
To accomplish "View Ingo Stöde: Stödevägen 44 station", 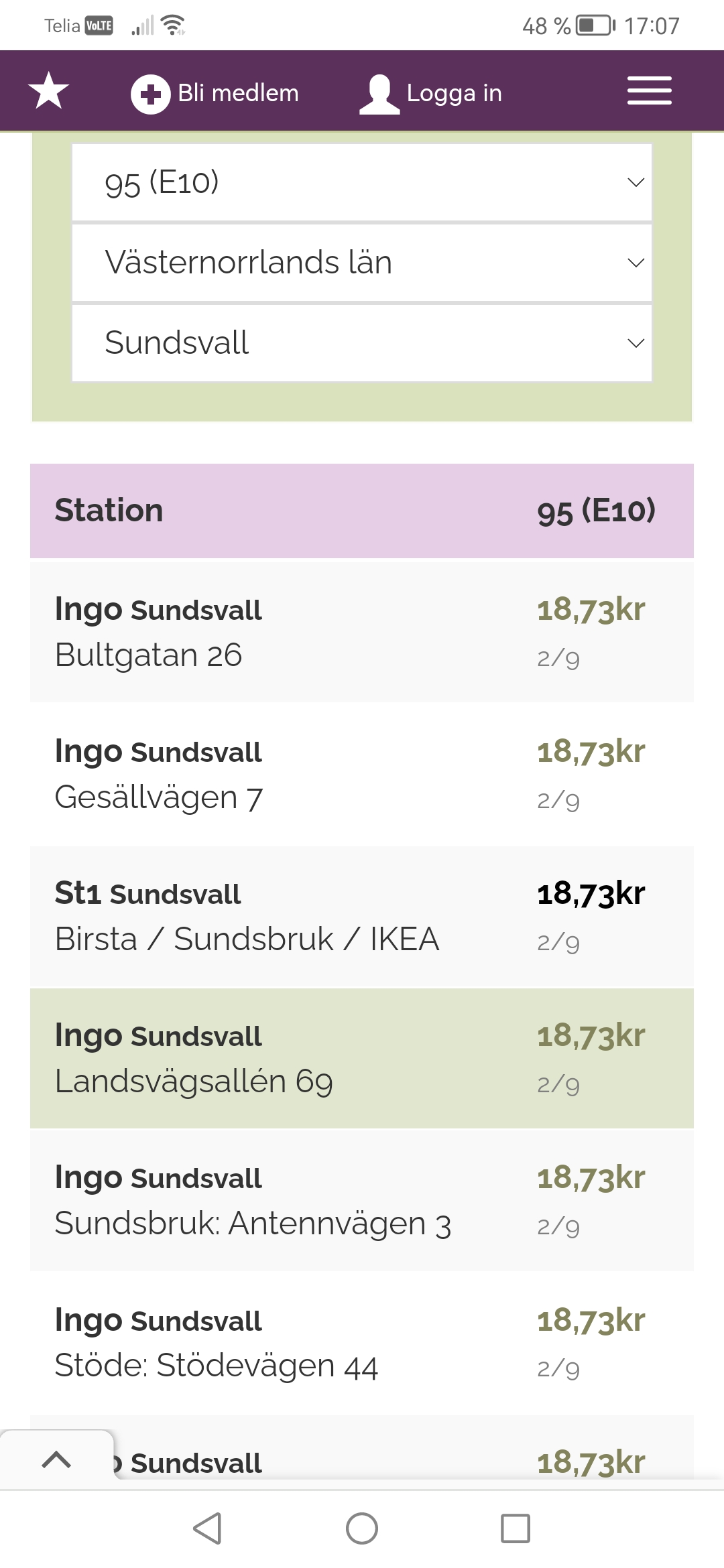I will pyautogui.click(x=362, y=1342).
